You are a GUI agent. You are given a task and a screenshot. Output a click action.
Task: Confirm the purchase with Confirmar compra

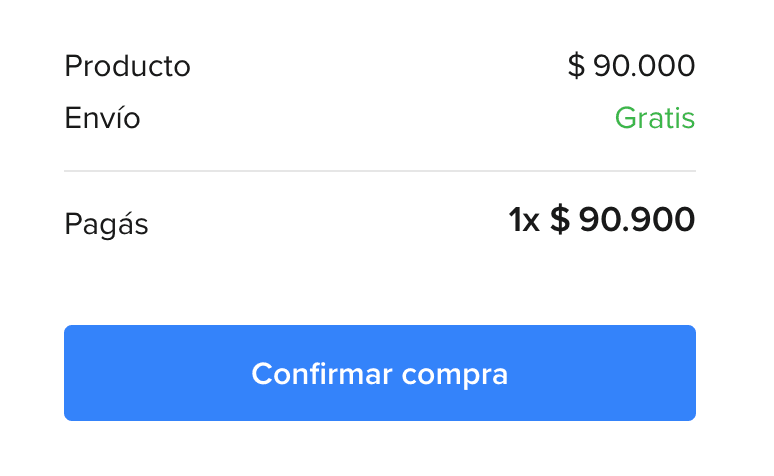380,373
